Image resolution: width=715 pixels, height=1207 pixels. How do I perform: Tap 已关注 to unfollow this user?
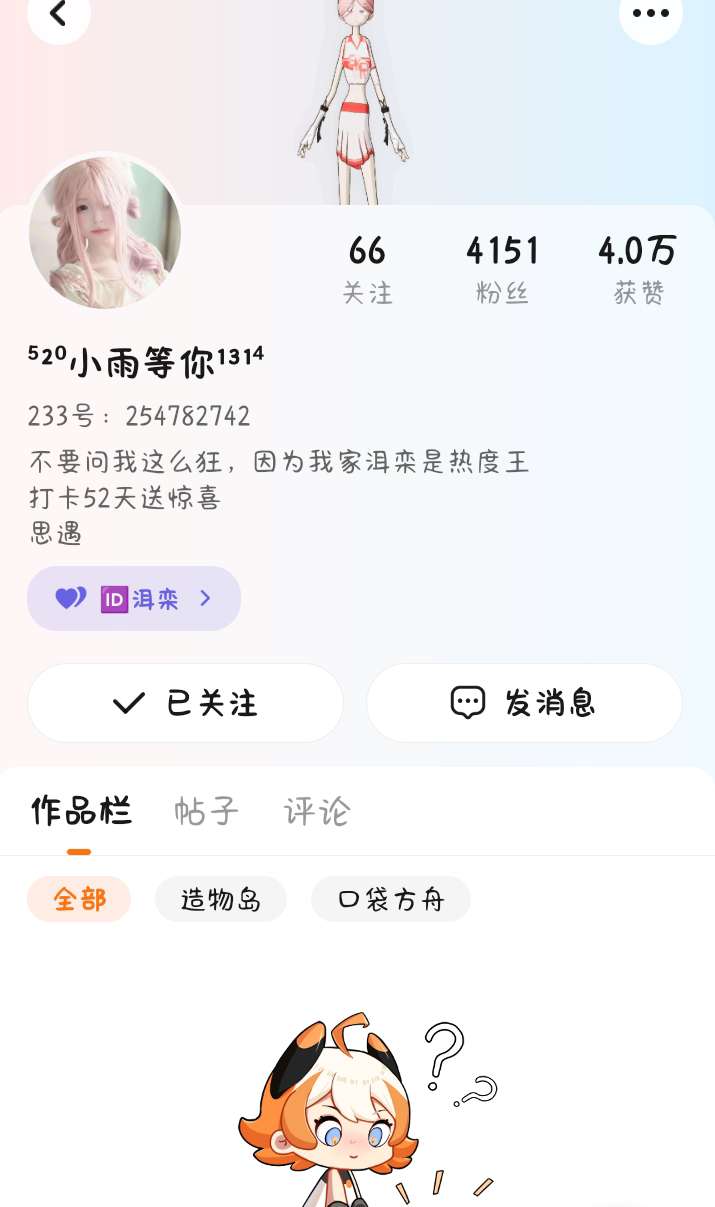(185, 703)
